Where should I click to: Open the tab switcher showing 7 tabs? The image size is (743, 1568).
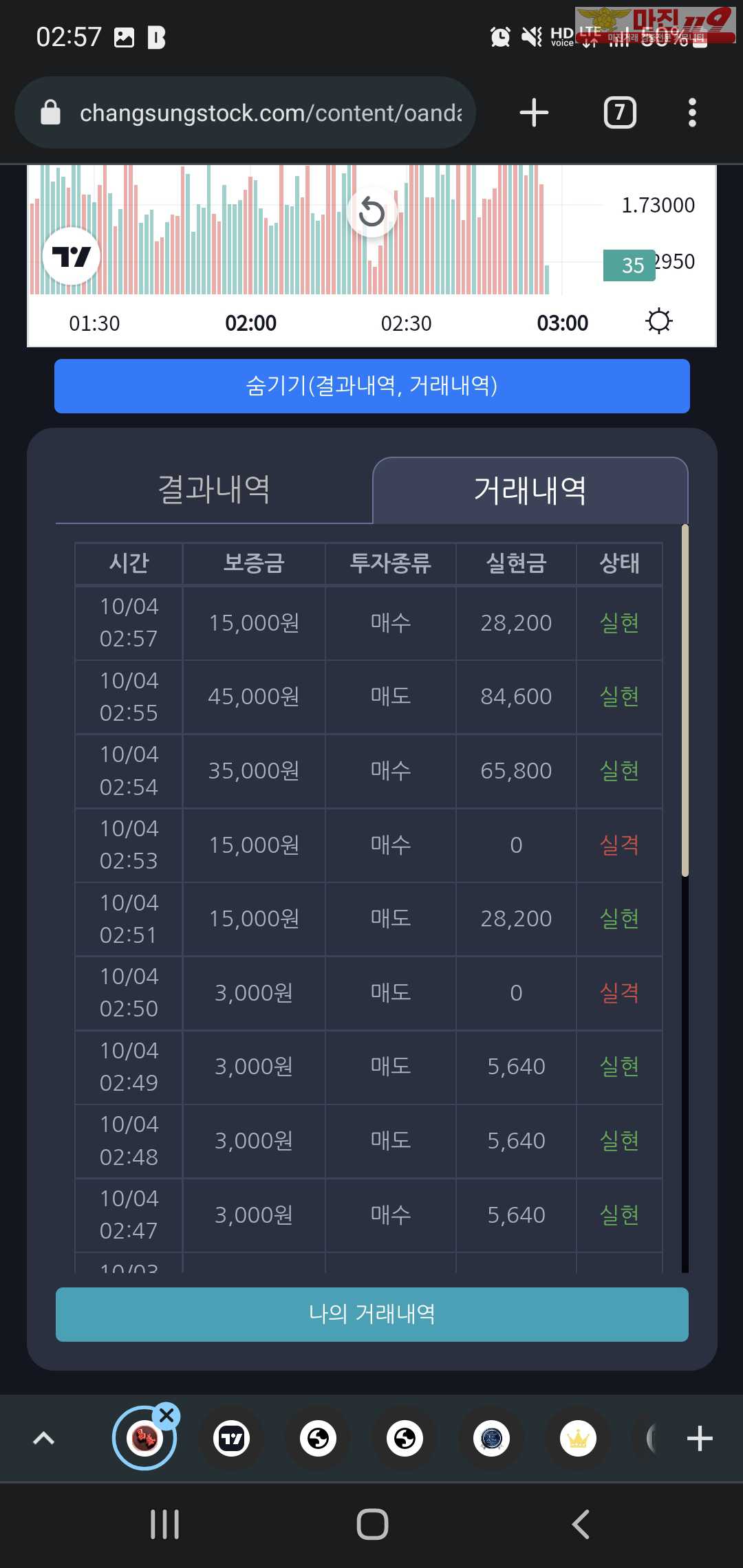(620, 113)
